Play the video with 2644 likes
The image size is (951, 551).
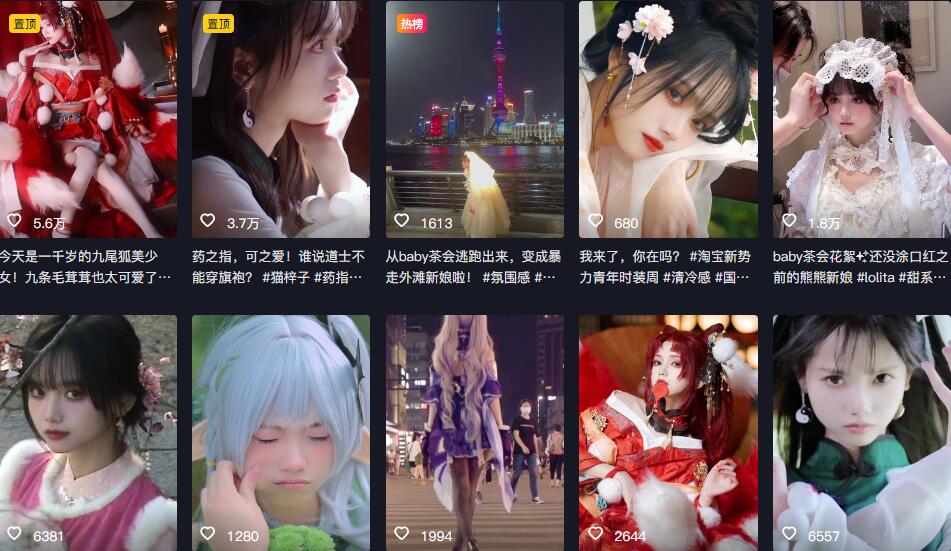(667, 432)
